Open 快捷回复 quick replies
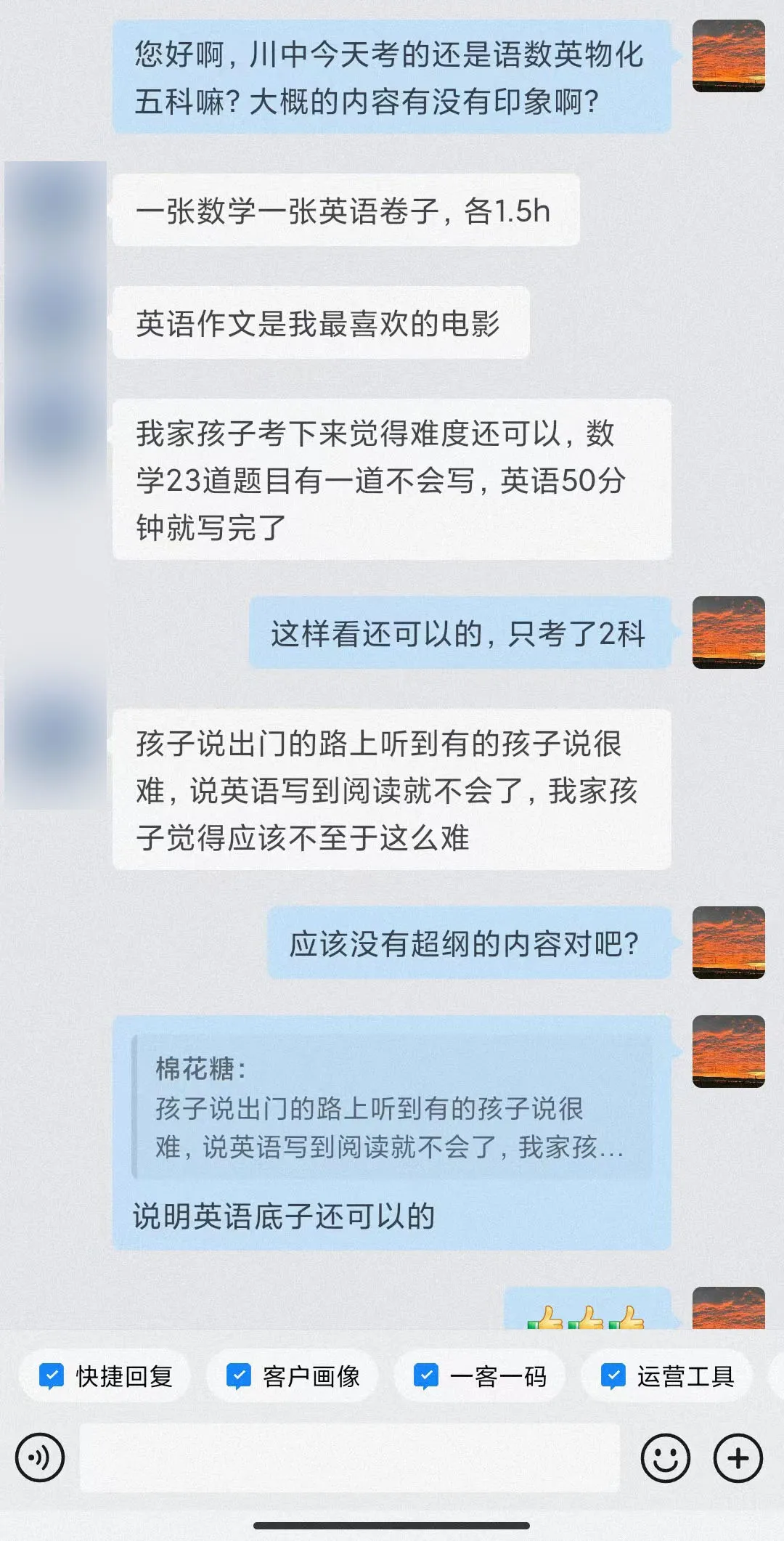The width and height of the screenshot is (784, 1541). [x=105, y=1376]
